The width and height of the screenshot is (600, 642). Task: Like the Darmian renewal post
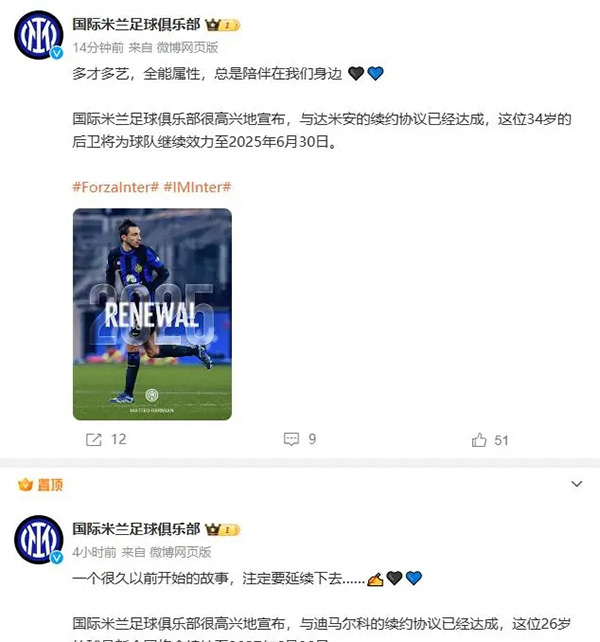point(490,439)
